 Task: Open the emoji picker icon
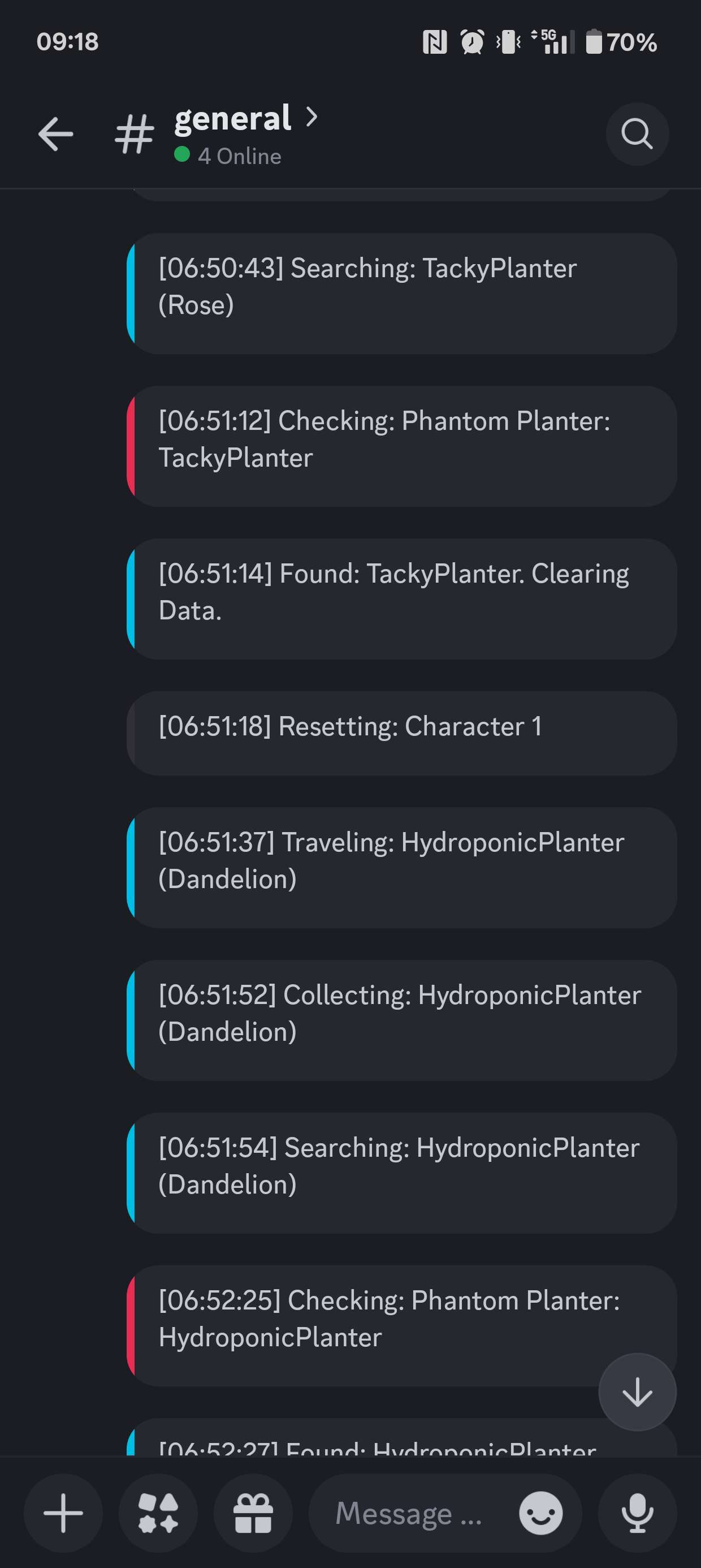pos(540,1514)
